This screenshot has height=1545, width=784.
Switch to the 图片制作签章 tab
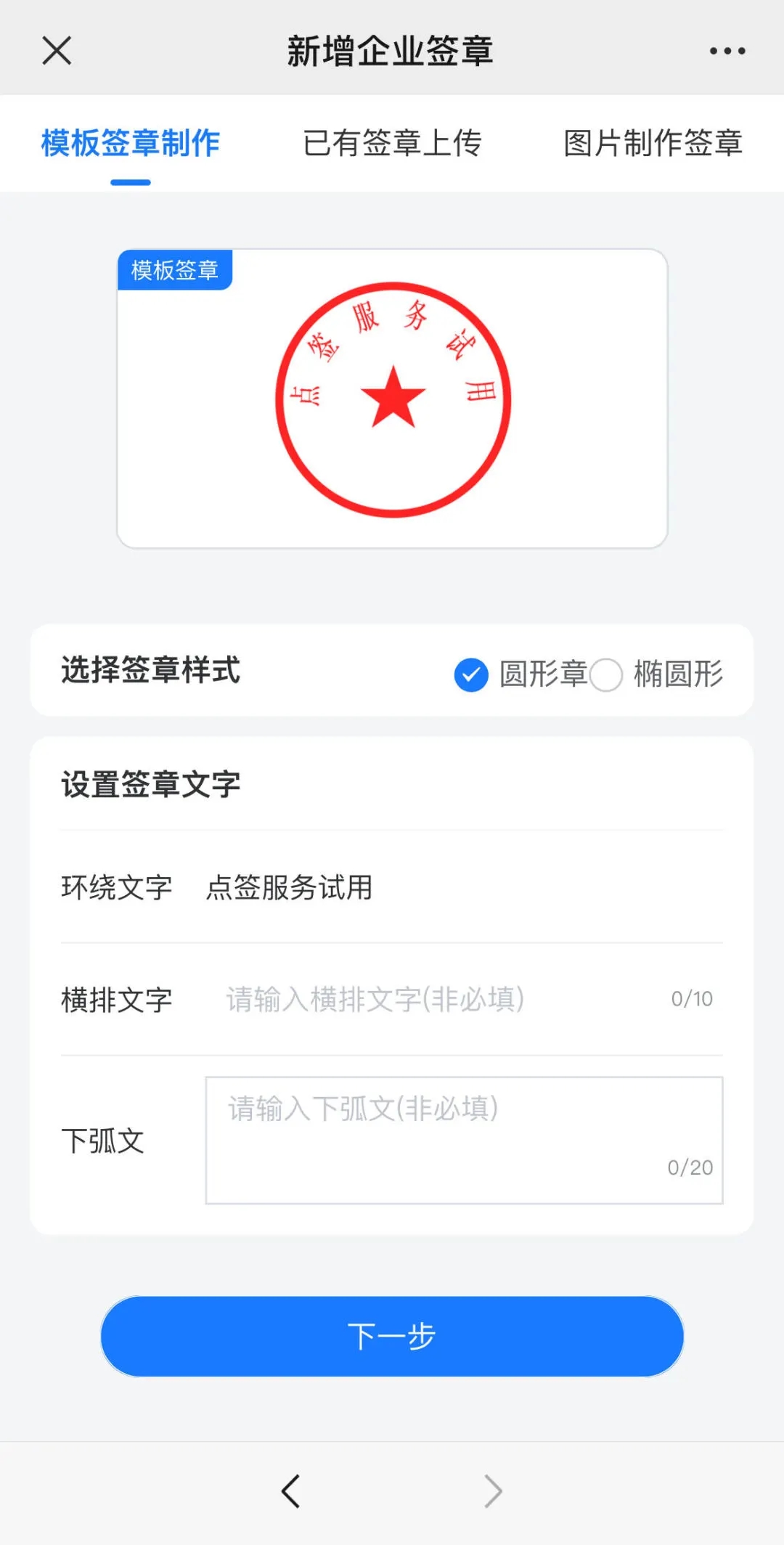tap(653, 143)
